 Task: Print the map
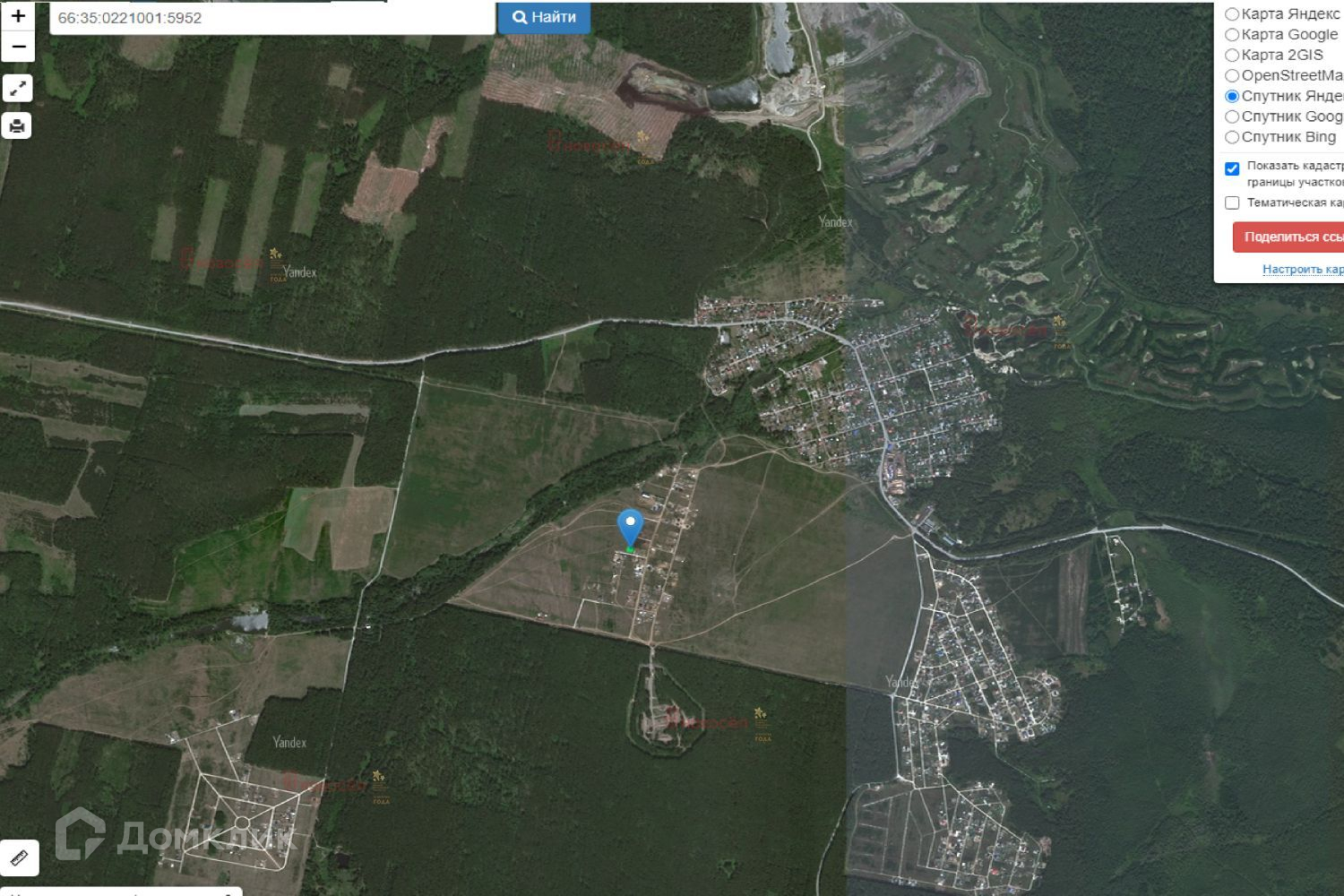[x=18, y=125]
